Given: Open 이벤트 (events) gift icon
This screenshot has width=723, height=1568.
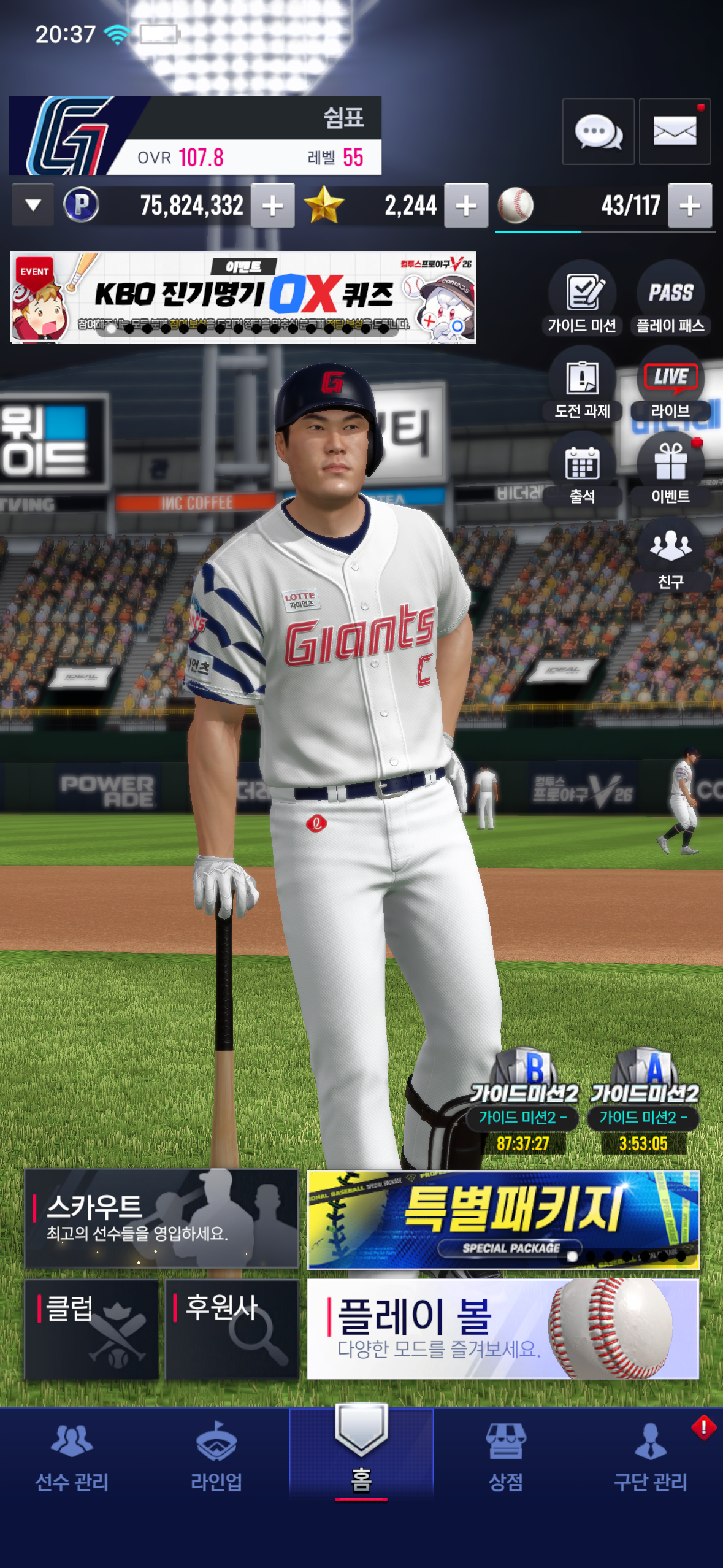Looking at the screenshot, I should coord(671,470).
